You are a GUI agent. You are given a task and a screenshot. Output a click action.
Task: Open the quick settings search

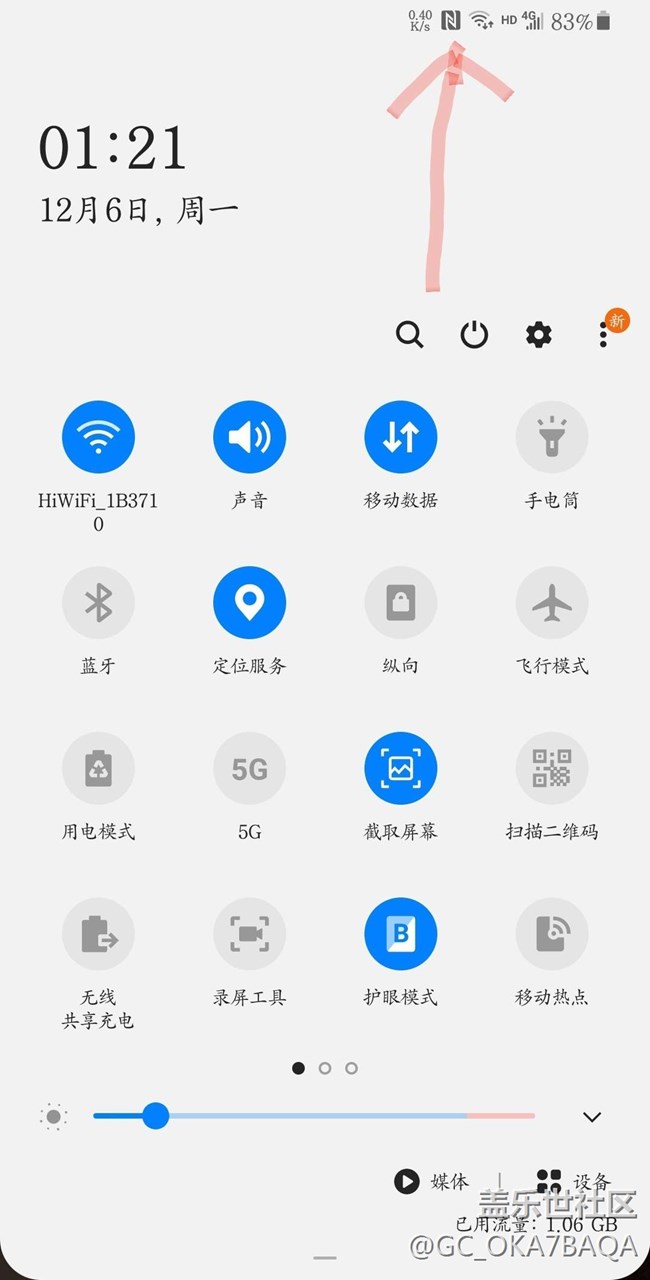(x=409, y=334)
